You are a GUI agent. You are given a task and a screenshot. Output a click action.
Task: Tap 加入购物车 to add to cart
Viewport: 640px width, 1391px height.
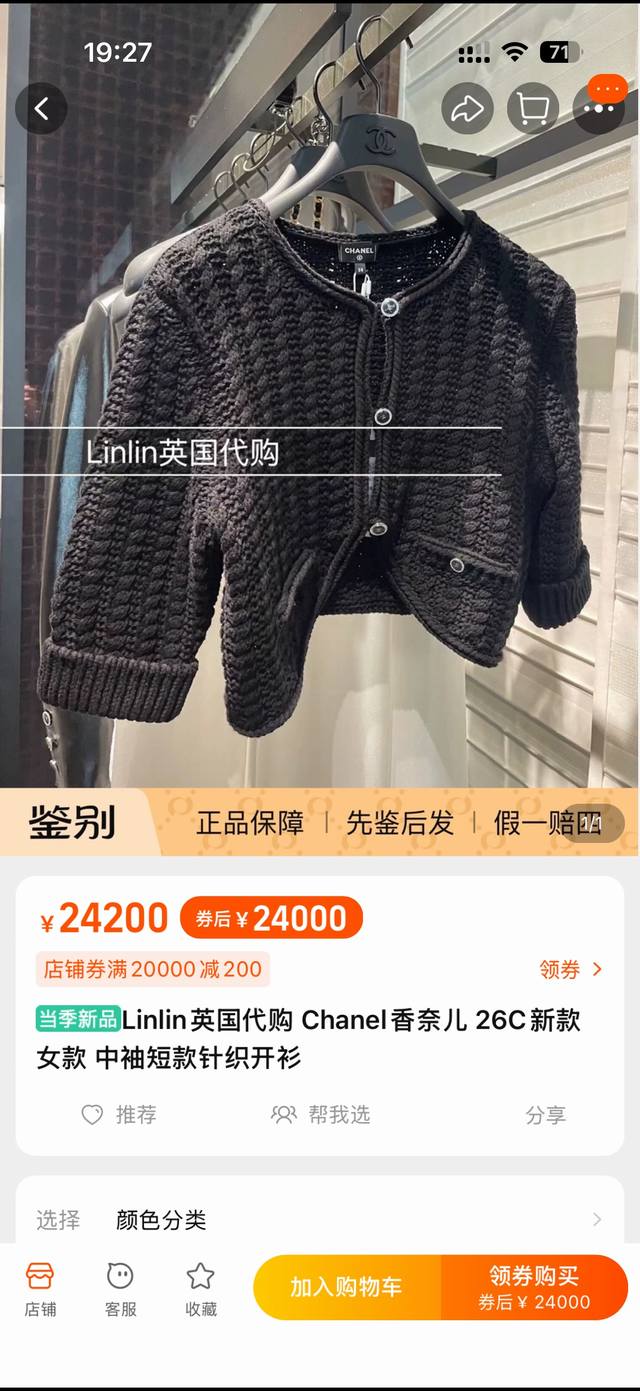346,1287
